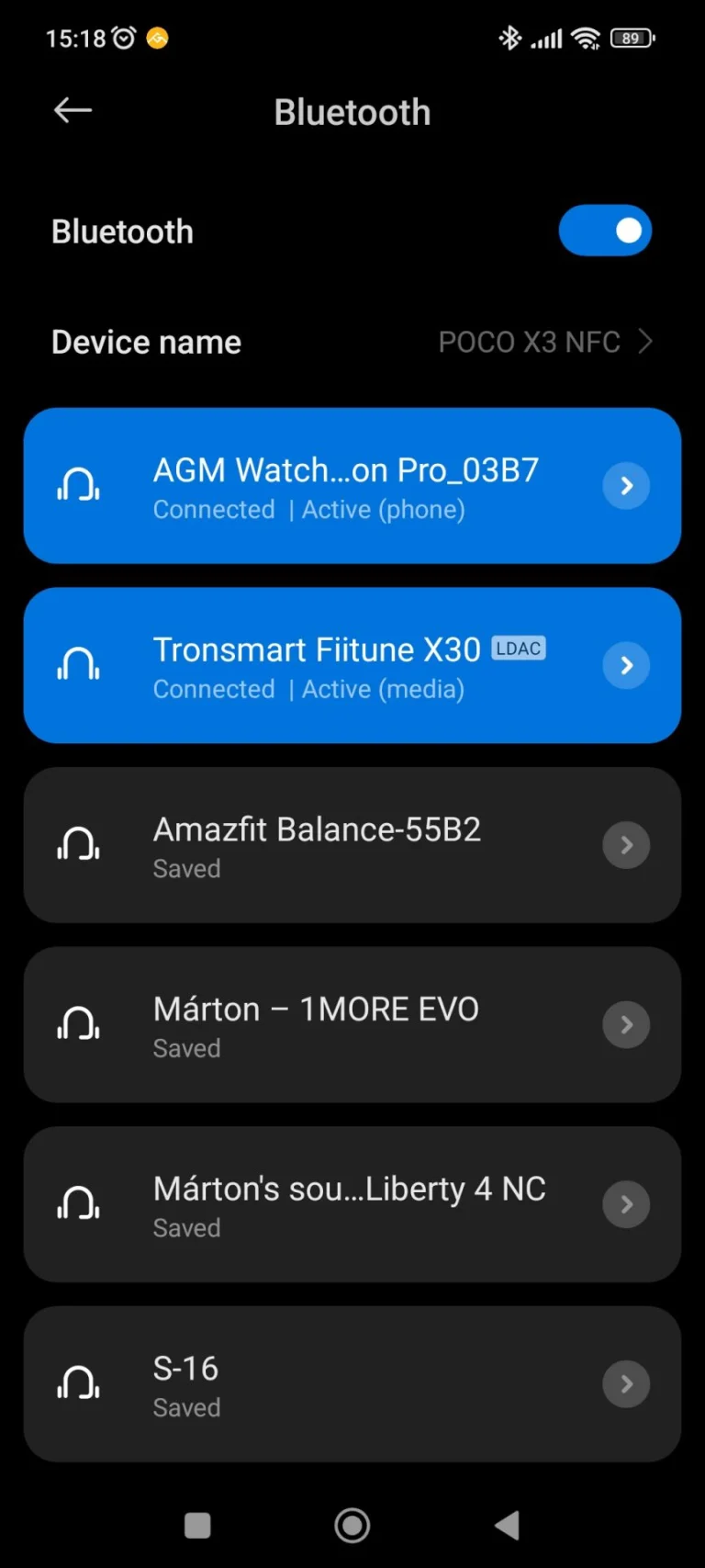Click the back arrow to exit Bluetooth settings
Viewport: 705px width, 1568px height.
pyautogui.click(x=73, y=110)
